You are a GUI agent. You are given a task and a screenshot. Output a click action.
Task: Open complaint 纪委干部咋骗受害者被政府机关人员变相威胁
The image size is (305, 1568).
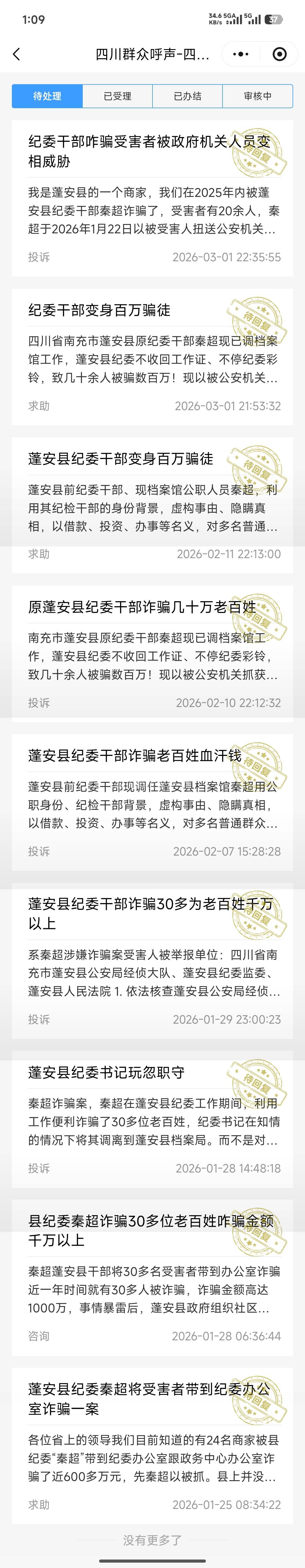149,152
